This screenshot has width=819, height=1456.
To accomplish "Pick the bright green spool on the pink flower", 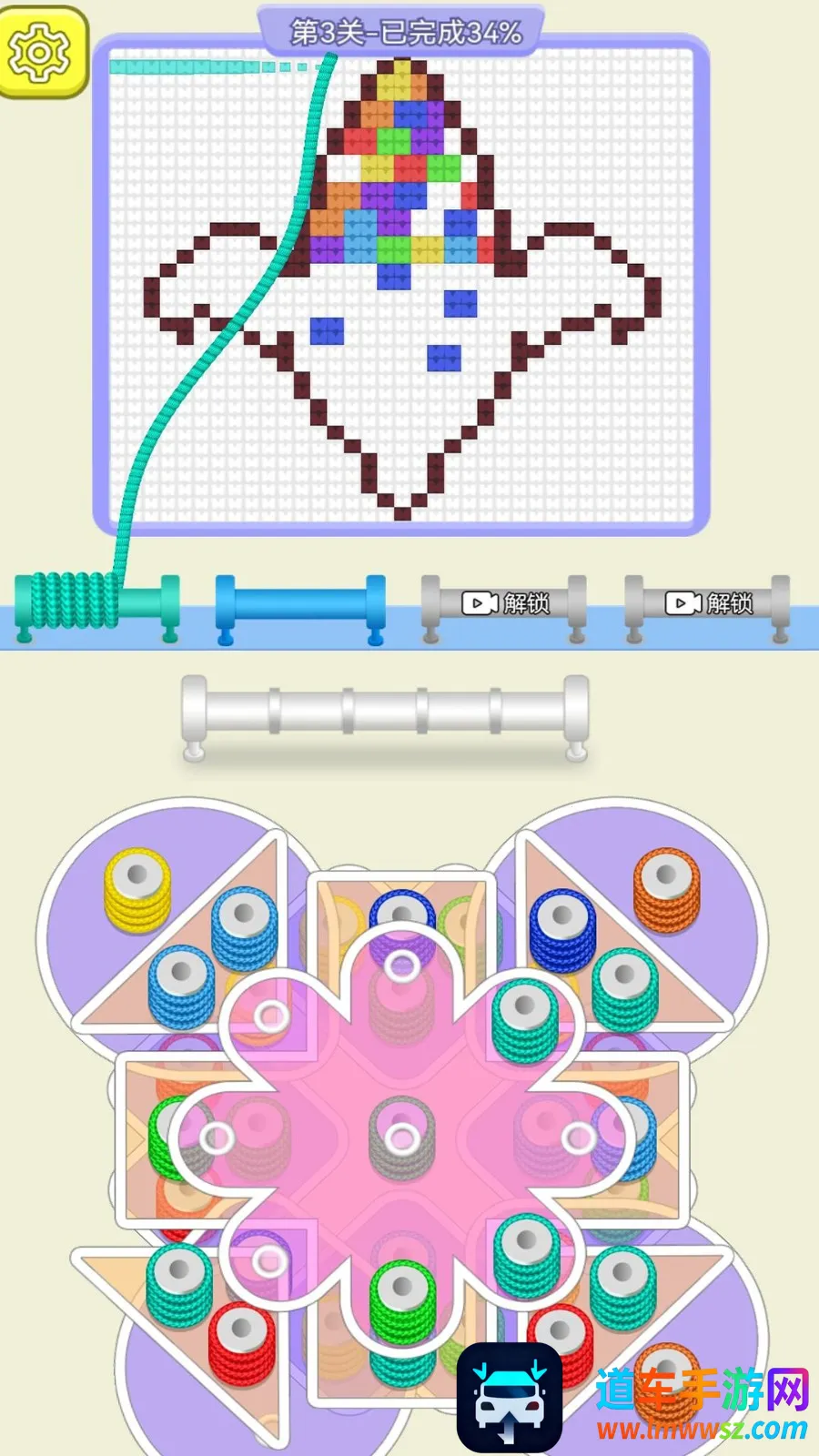I will click(402, 1299).
